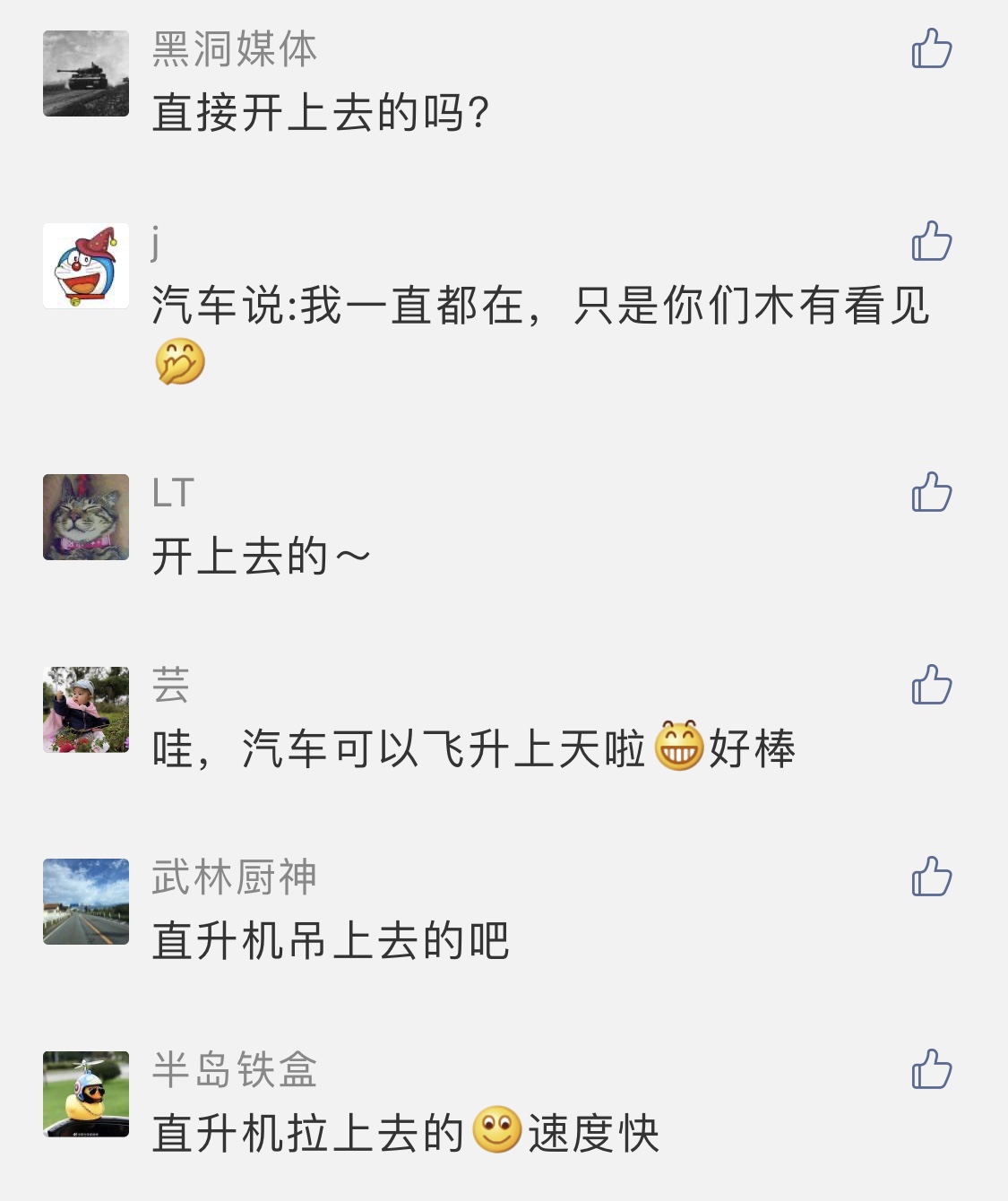
Task: Thumbs up the comment by 半岛铁盒
Action: 931,1069
